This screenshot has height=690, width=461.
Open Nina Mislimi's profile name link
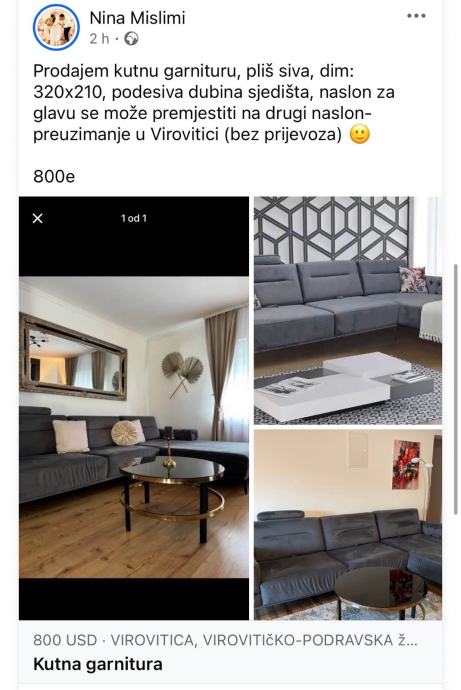point(137,18)
